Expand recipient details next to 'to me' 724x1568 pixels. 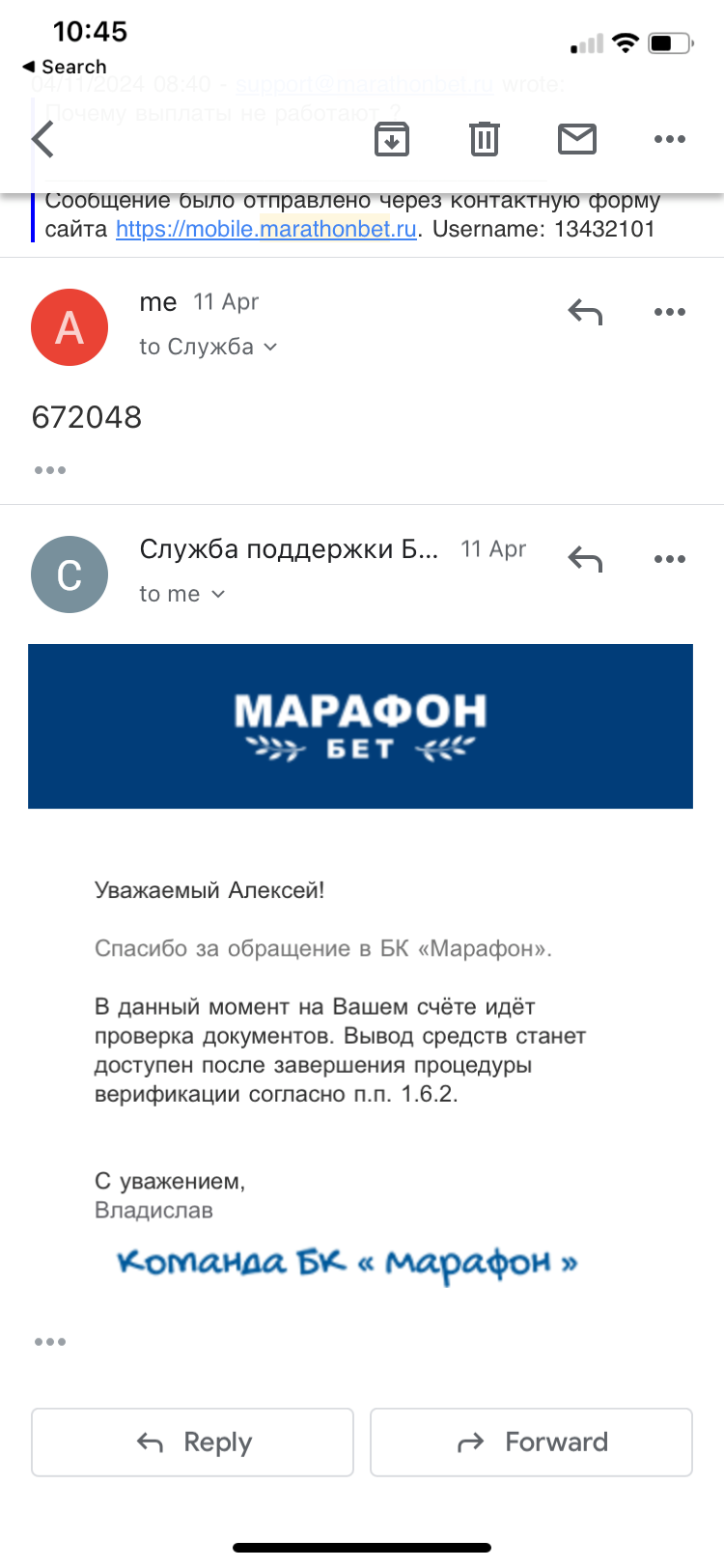[218, 594]
